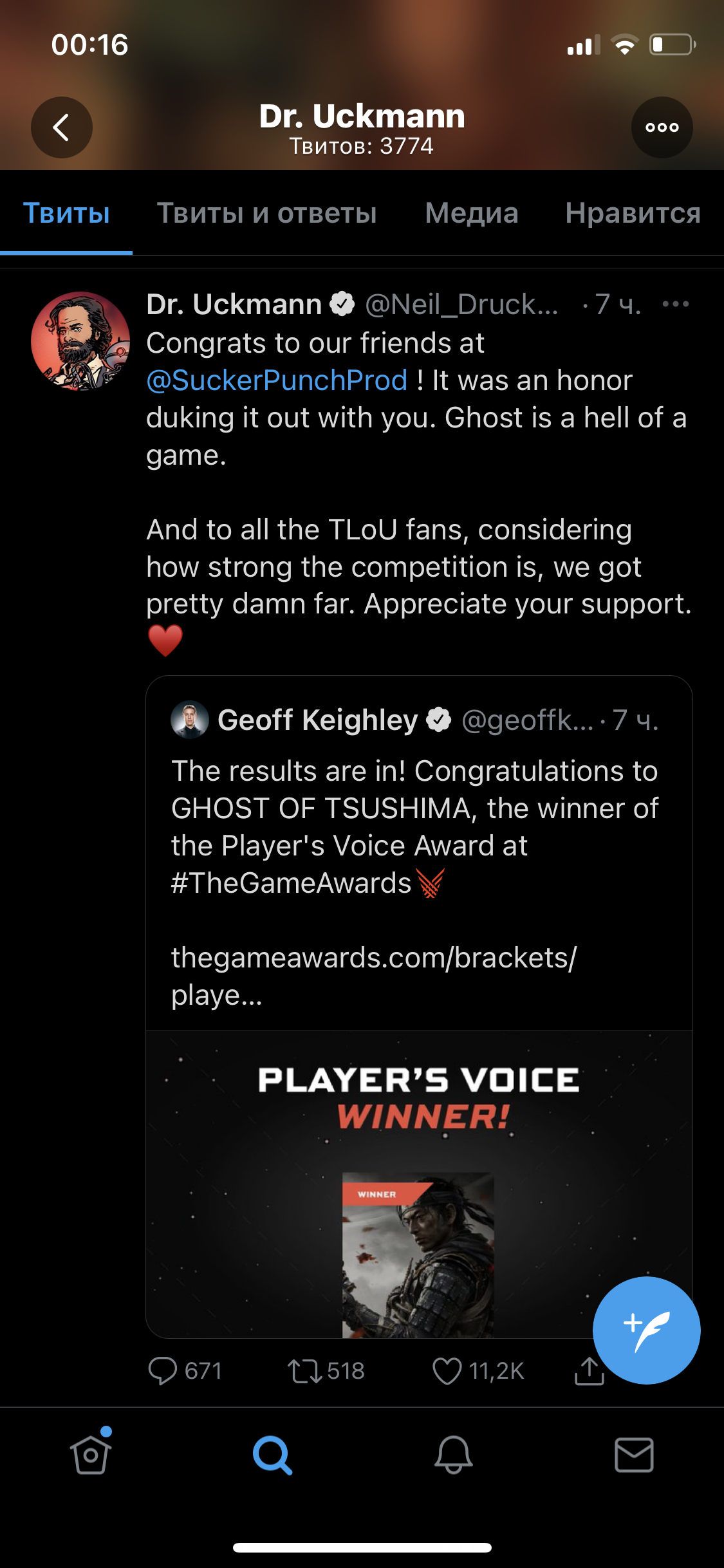Open Dr. Uckmann's avatar in the tweet
The image size is (724, 1568).
(x=80, y=341)
